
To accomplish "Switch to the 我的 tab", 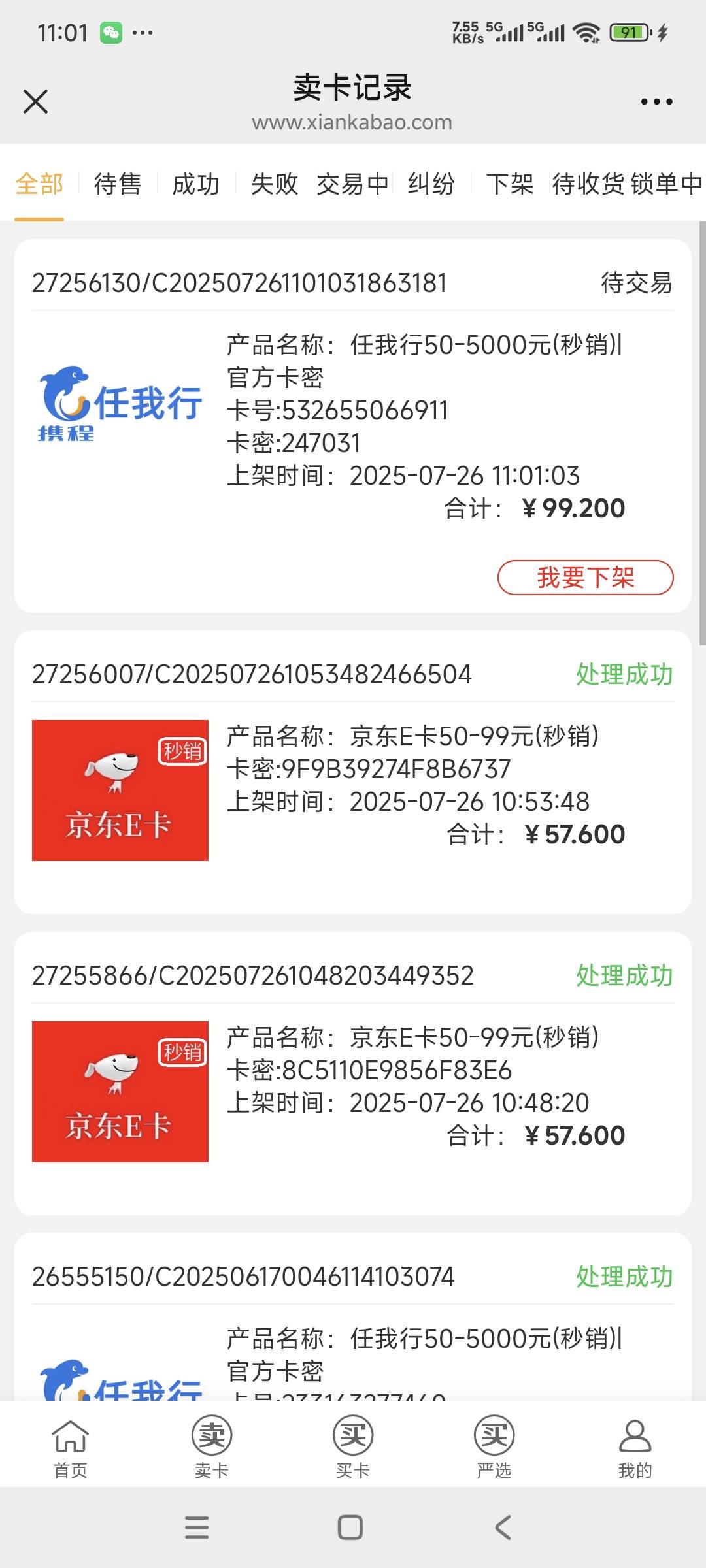I will point(635,1448).
